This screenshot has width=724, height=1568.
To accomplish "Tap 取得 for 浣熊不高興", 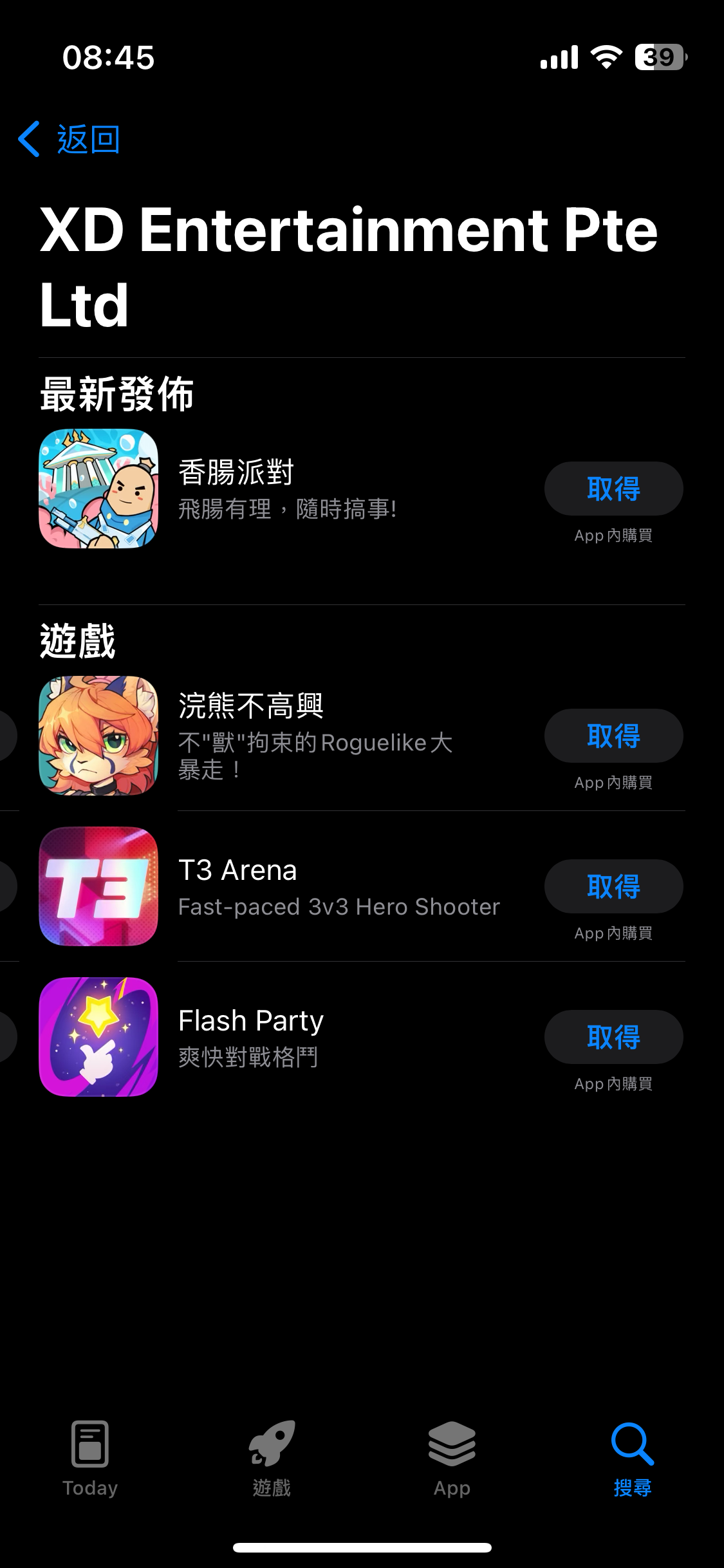I will [613, 736].
